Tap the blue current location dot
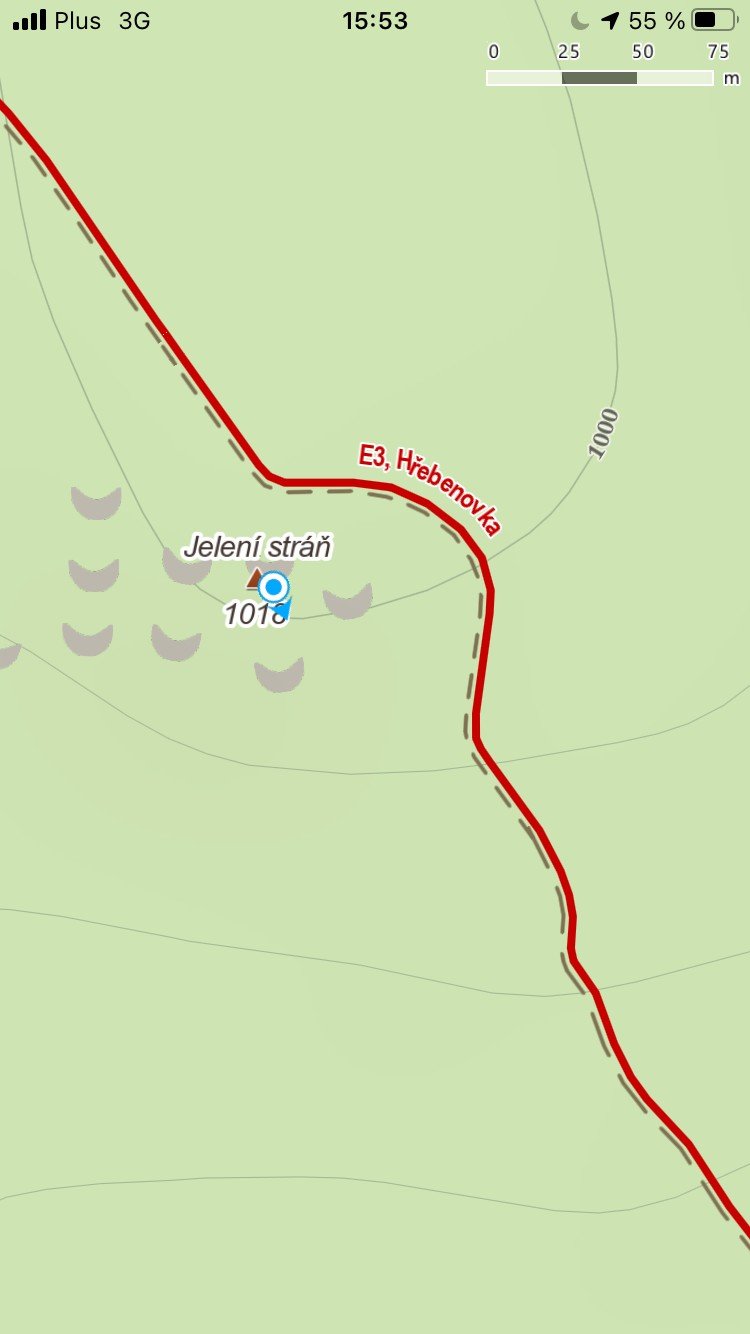 click(x=273, y=588)
